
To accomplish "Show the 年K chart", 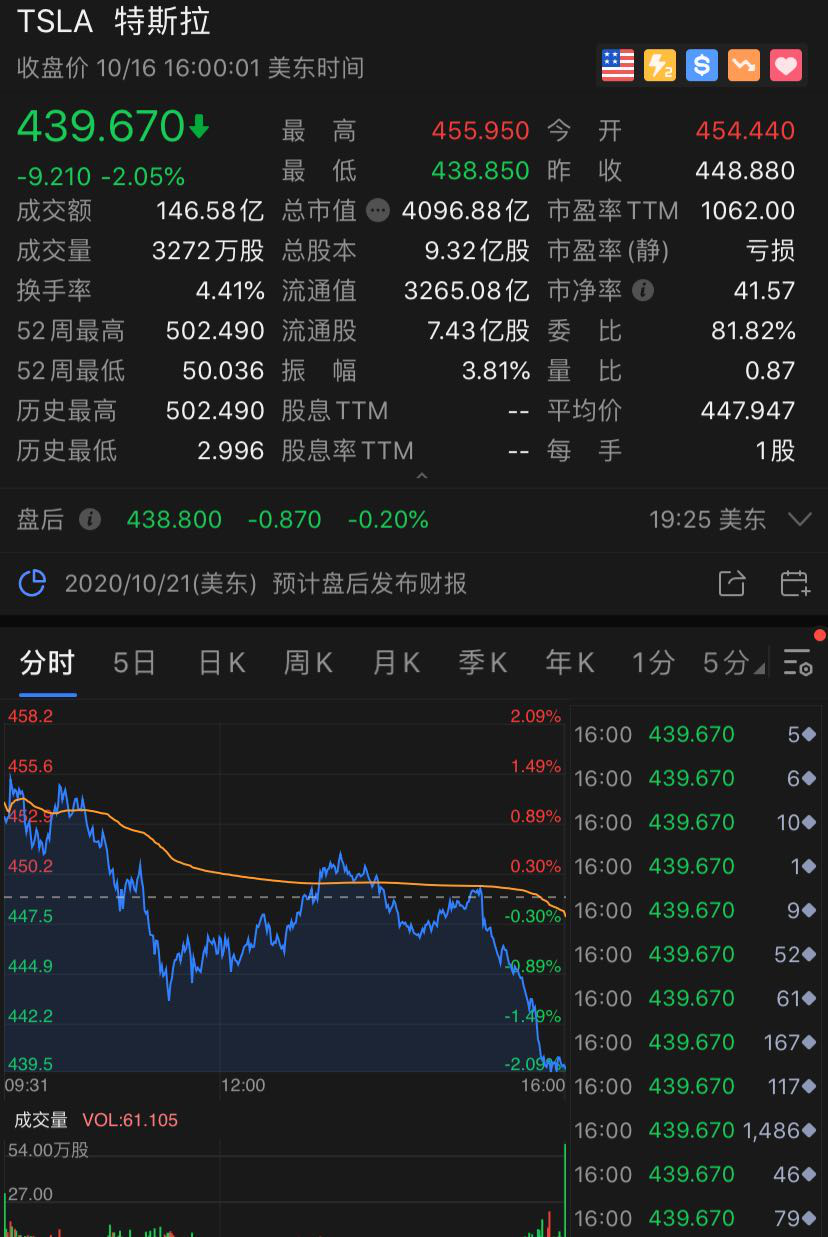I will pos(570,662).
